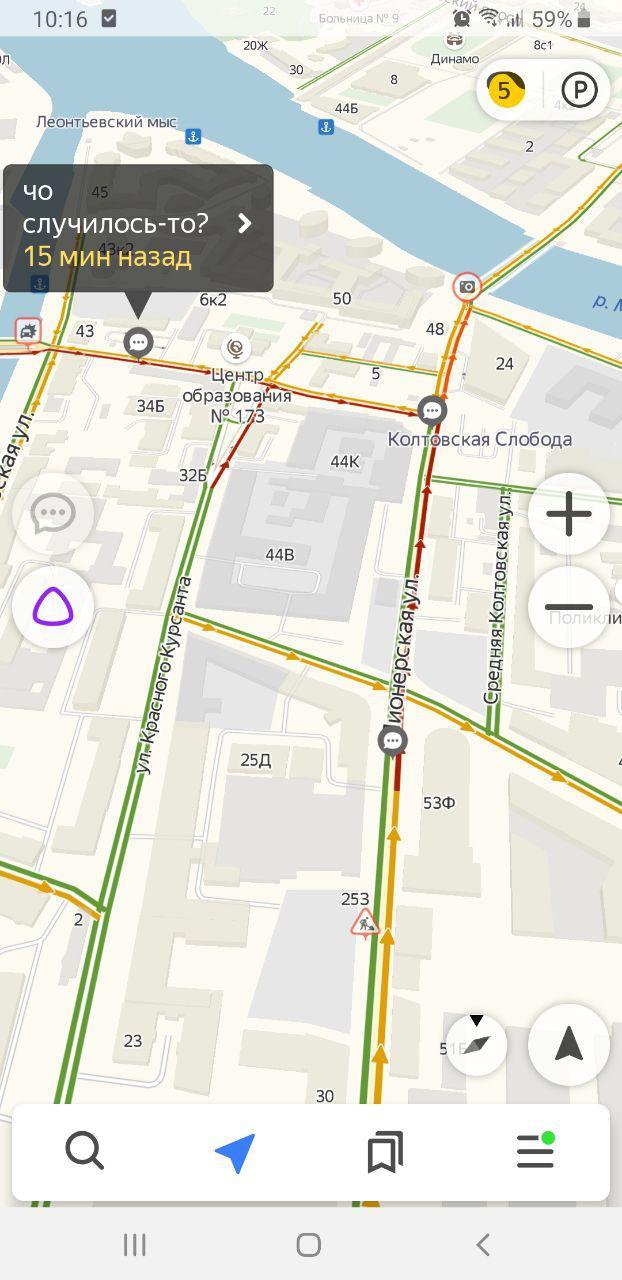
Task: Launch the Alice voice assistant
Action: click(53, 607)
